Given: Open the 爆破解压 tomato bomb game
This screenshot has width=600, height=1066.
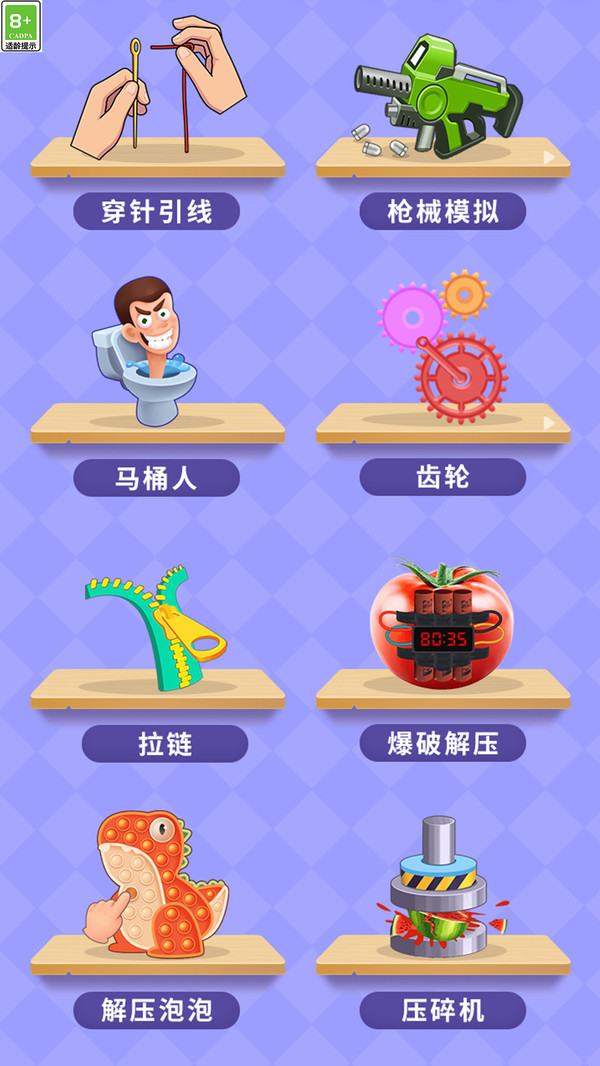Looking at the screenshot, I should point(443,743).
